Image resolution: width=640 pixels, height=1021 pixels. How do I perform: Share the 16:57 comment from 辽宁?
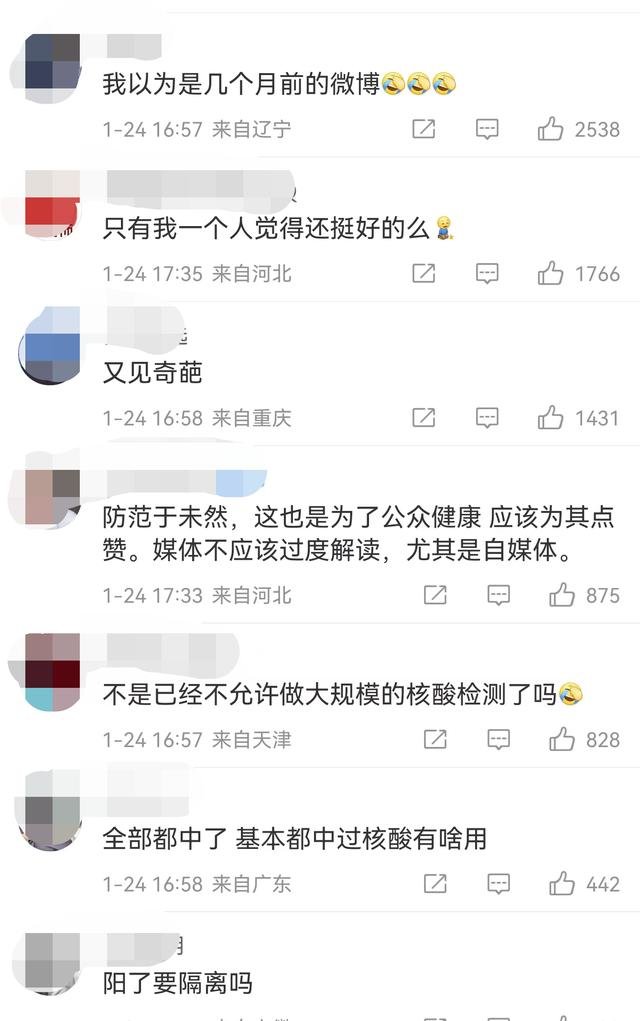pos(424,129)
